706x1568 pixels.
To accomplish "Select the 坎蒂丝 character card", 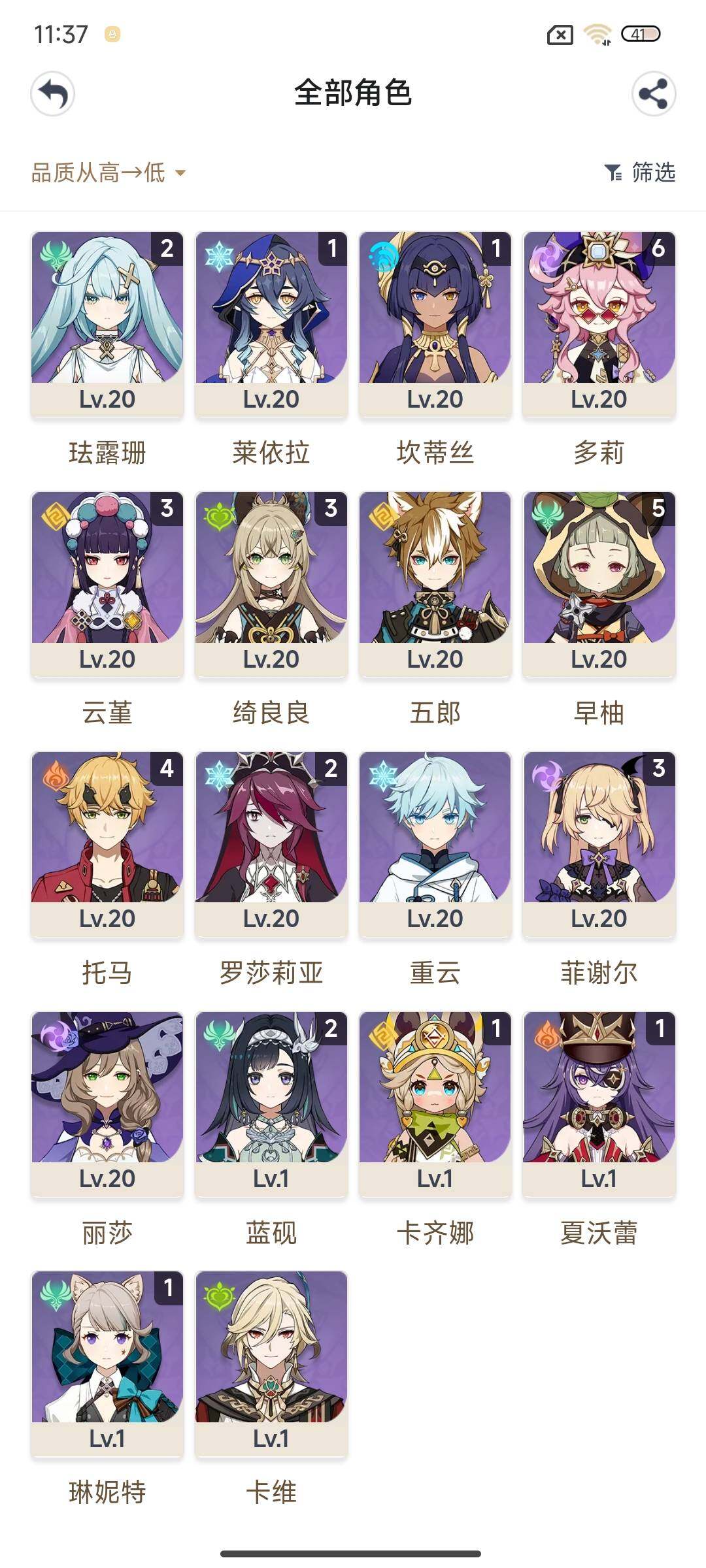I will pyautogui.click(x=435, y=323).
